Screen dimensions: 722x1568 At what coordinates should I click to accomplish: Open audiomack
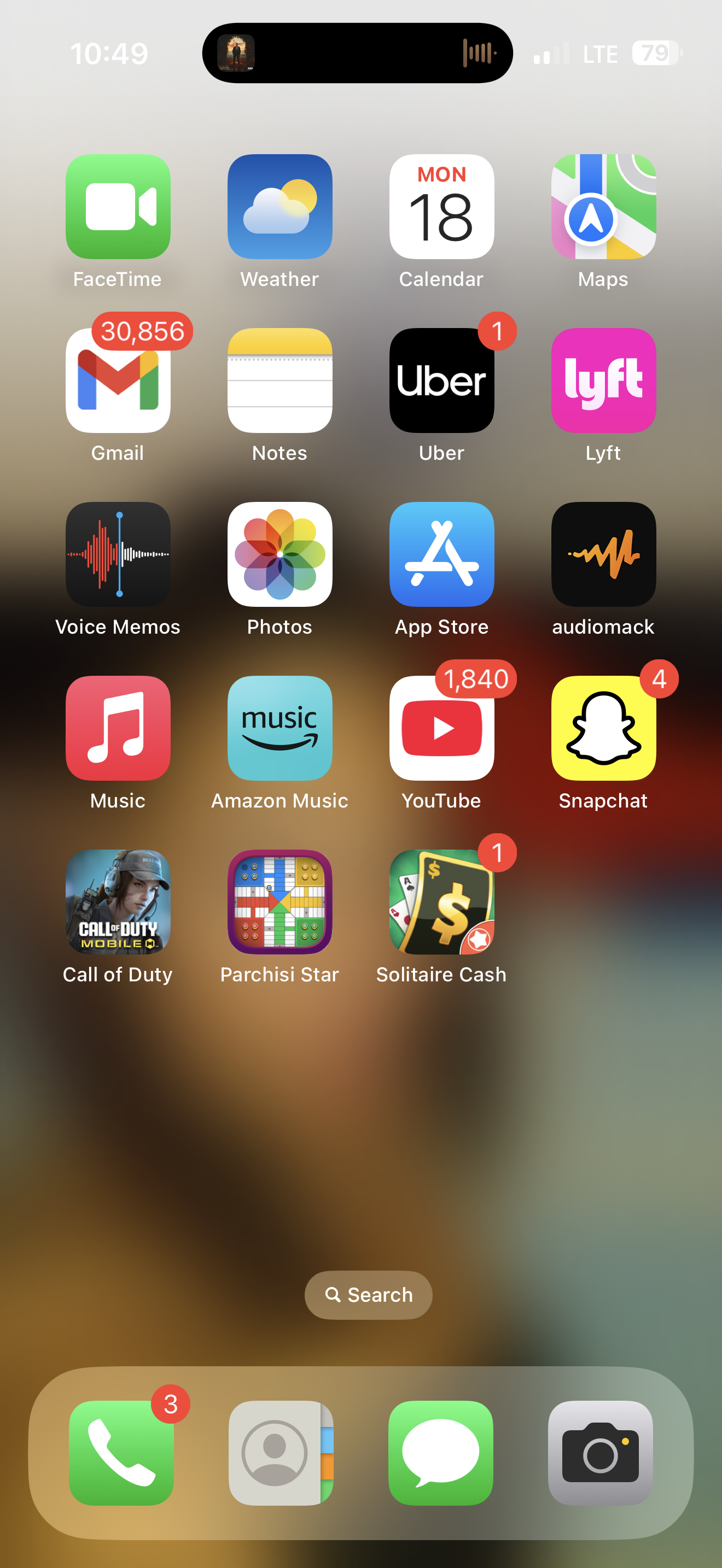[603, 554]
